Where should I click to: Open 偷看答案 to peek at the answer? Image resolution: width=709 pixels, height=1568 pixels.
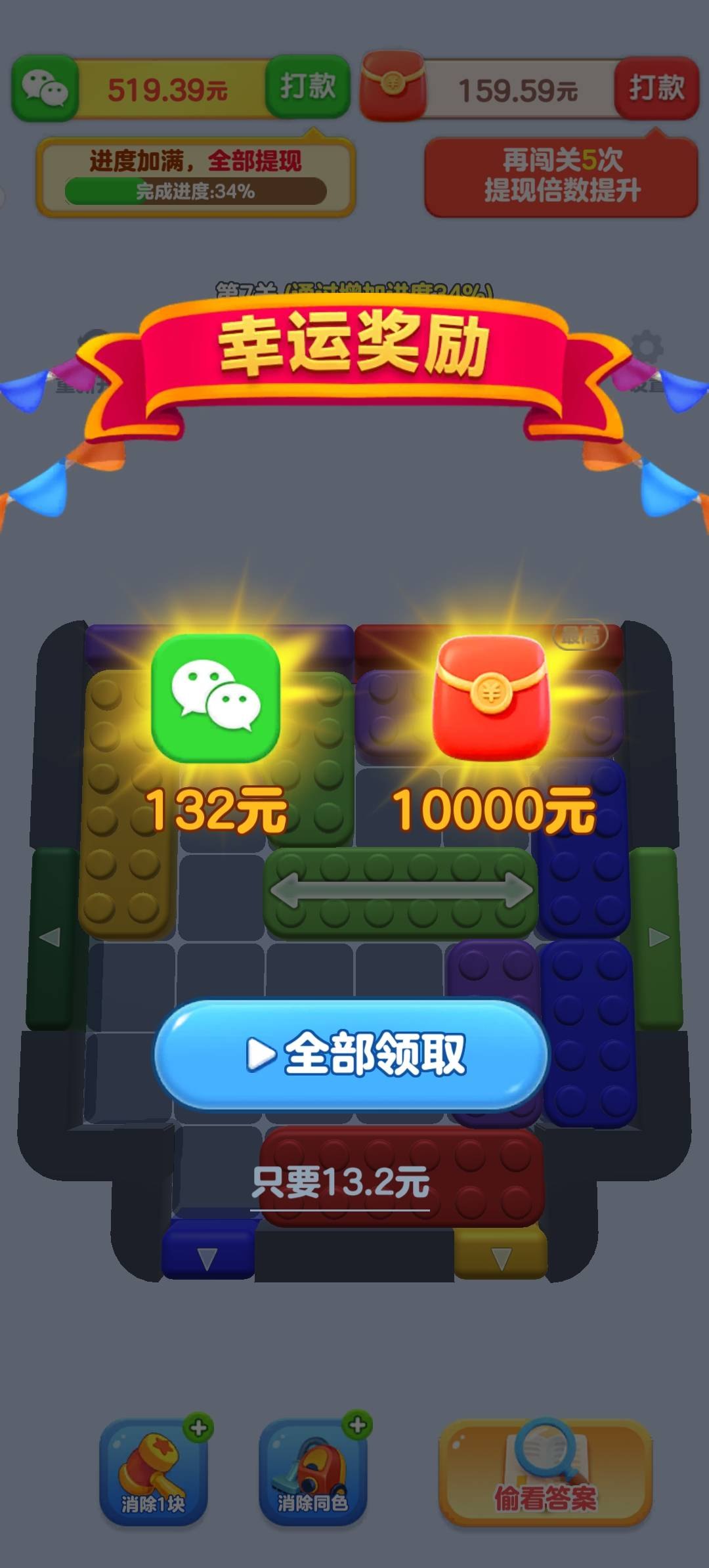coord(545,1472)
